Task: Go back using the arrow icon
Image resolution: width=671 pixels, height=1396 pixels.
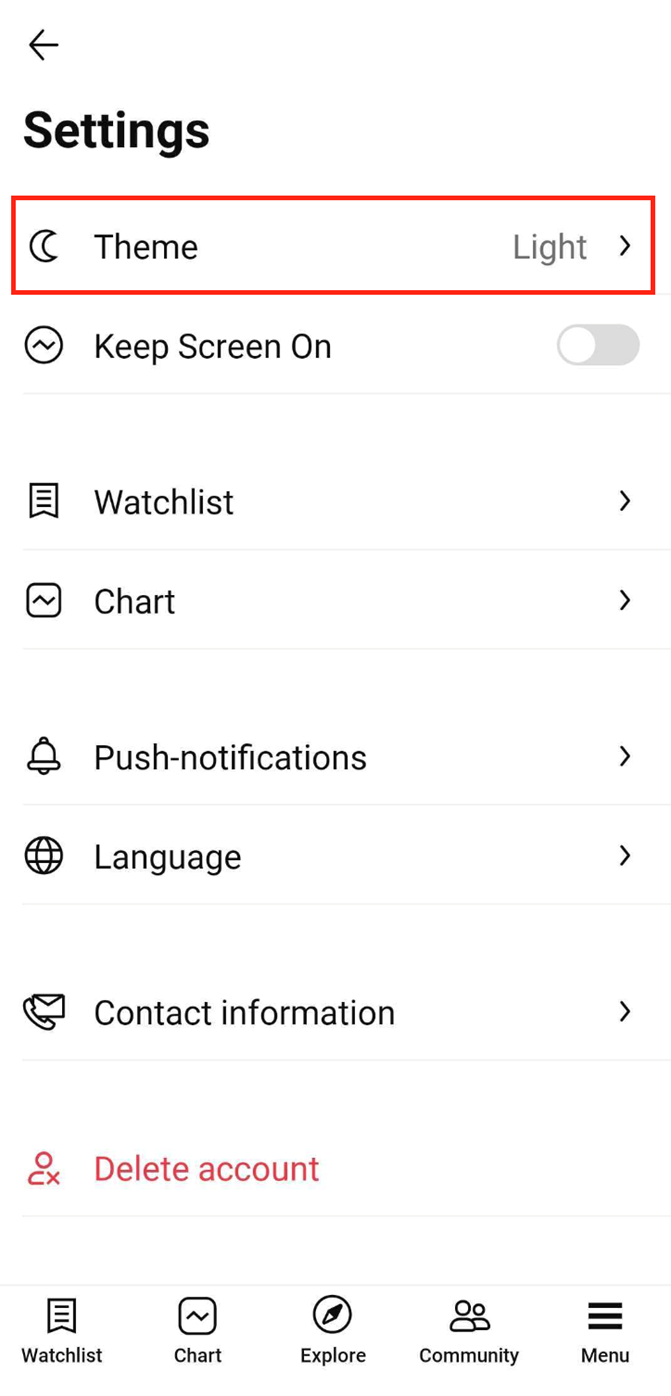Action: pos(43,45)
